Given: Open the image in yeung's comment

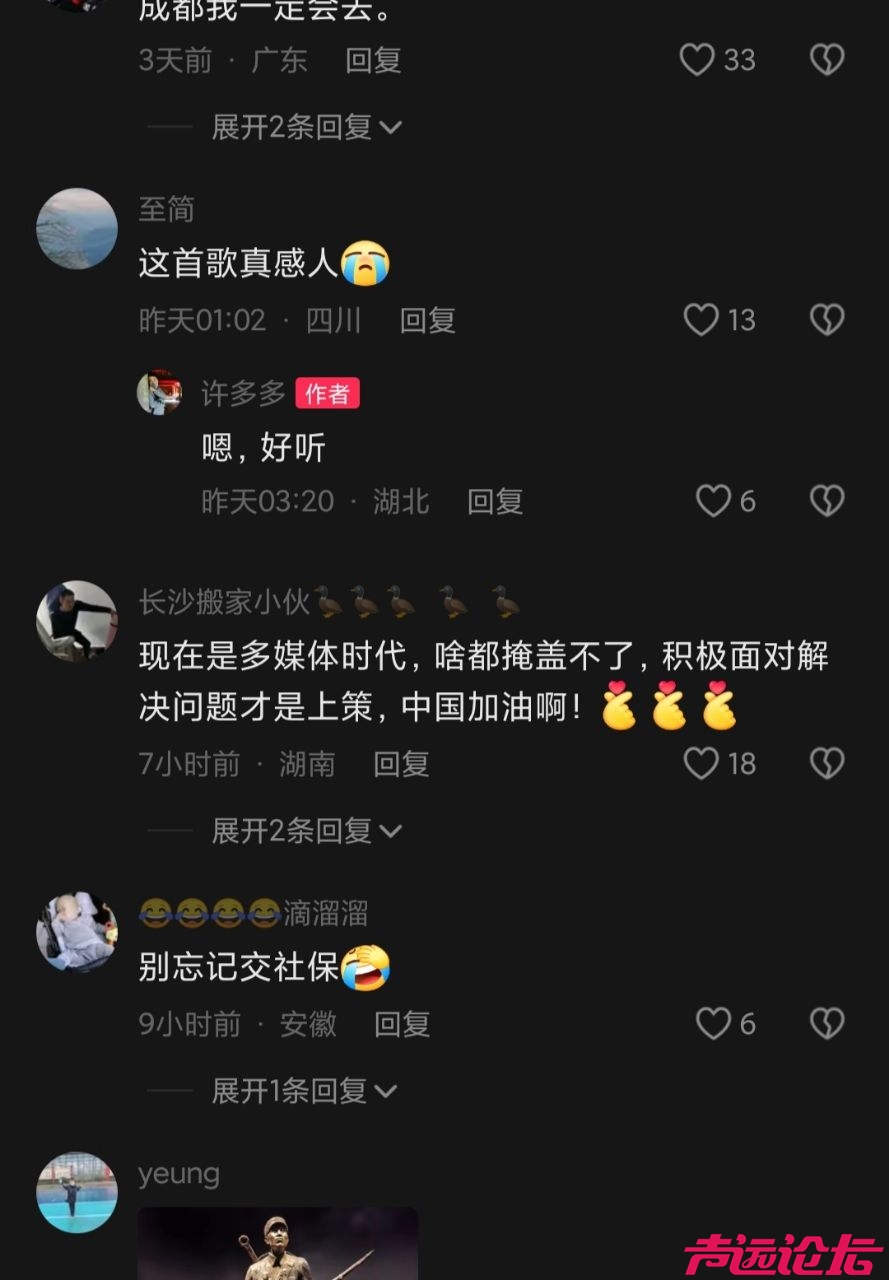Looking at the screenshot, I should tap(277, 1243).
